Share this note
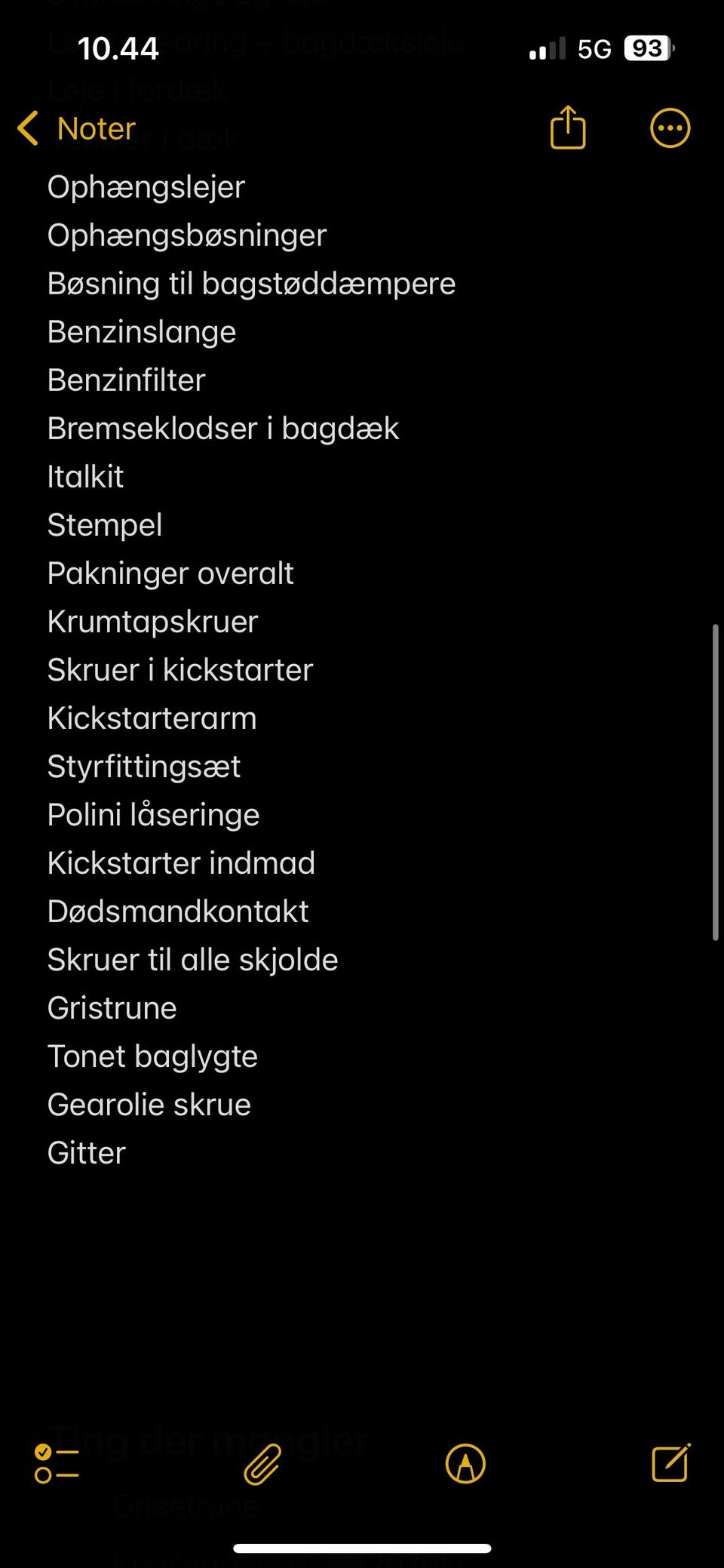 (x=568, y=127)
